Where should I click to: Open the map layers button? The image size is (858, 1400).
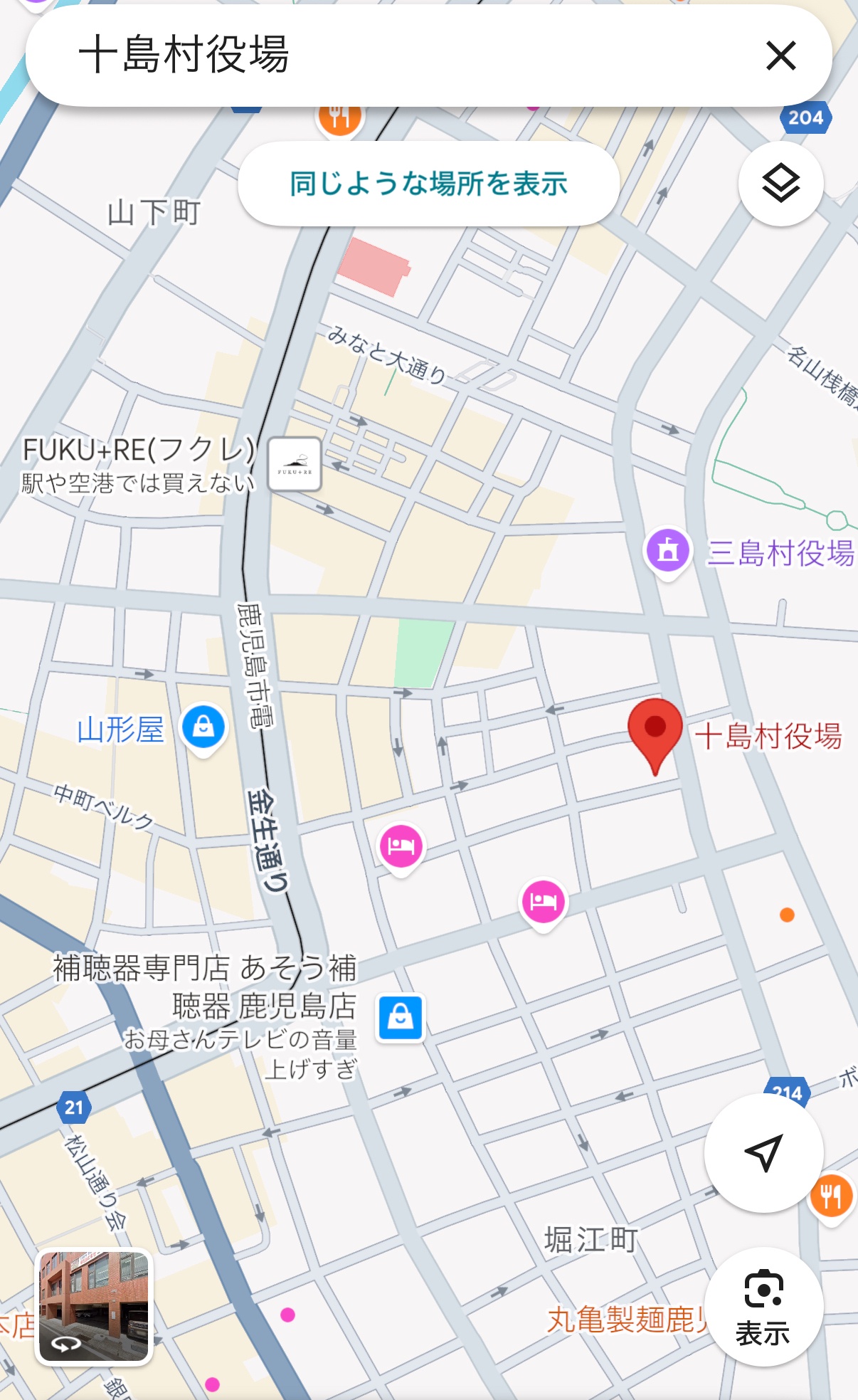pyautogui.click(x=780, y=184)
